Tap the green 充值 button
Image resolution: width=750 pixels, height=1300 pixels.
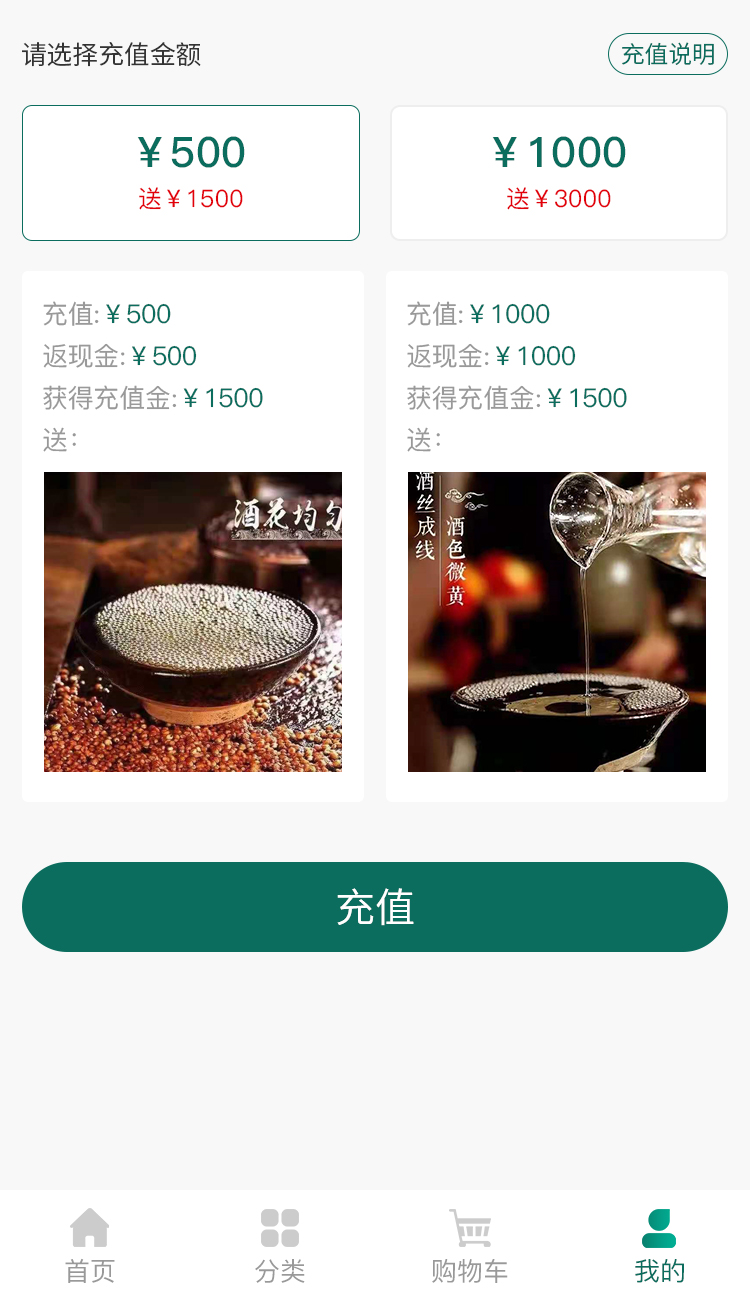[375, 907]
